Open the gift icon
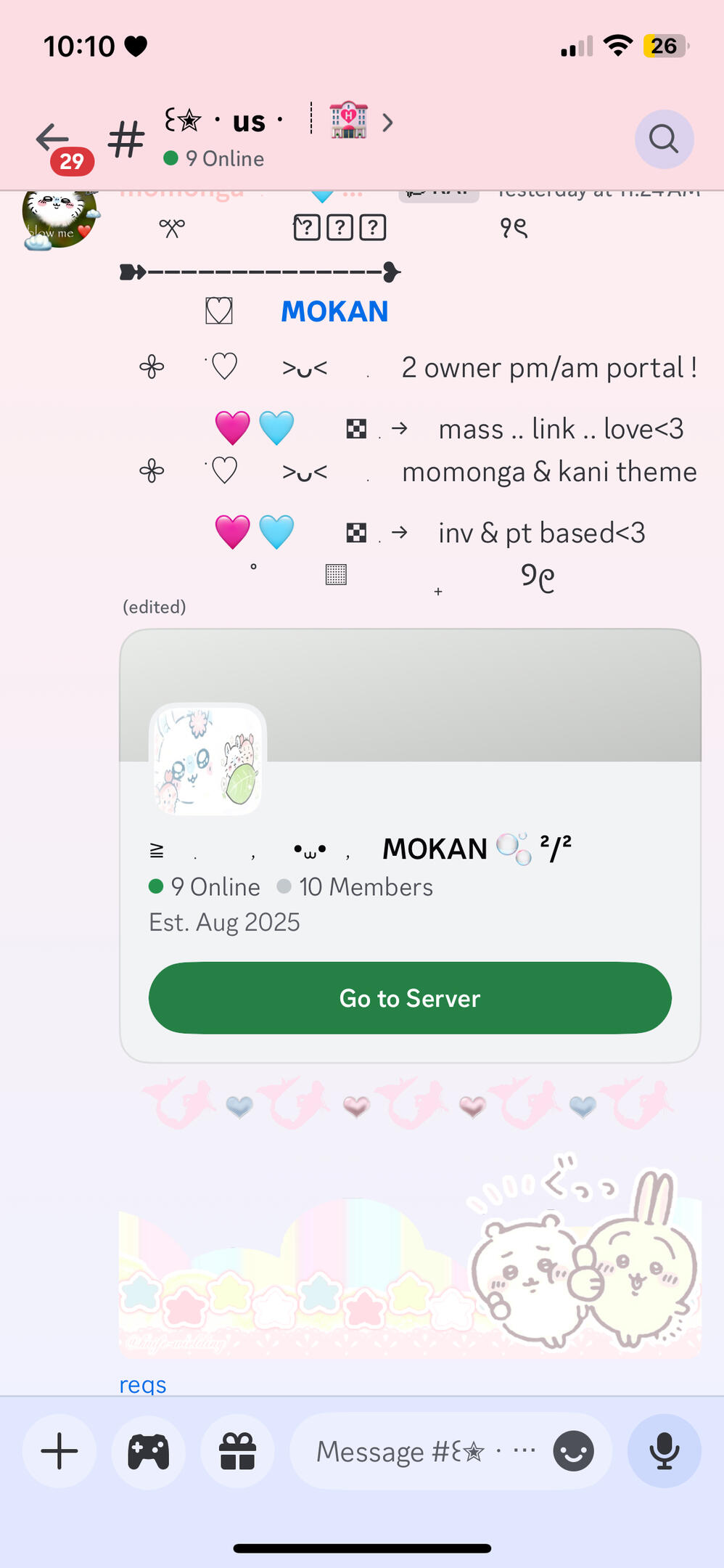 click(x=238, y=1452)
